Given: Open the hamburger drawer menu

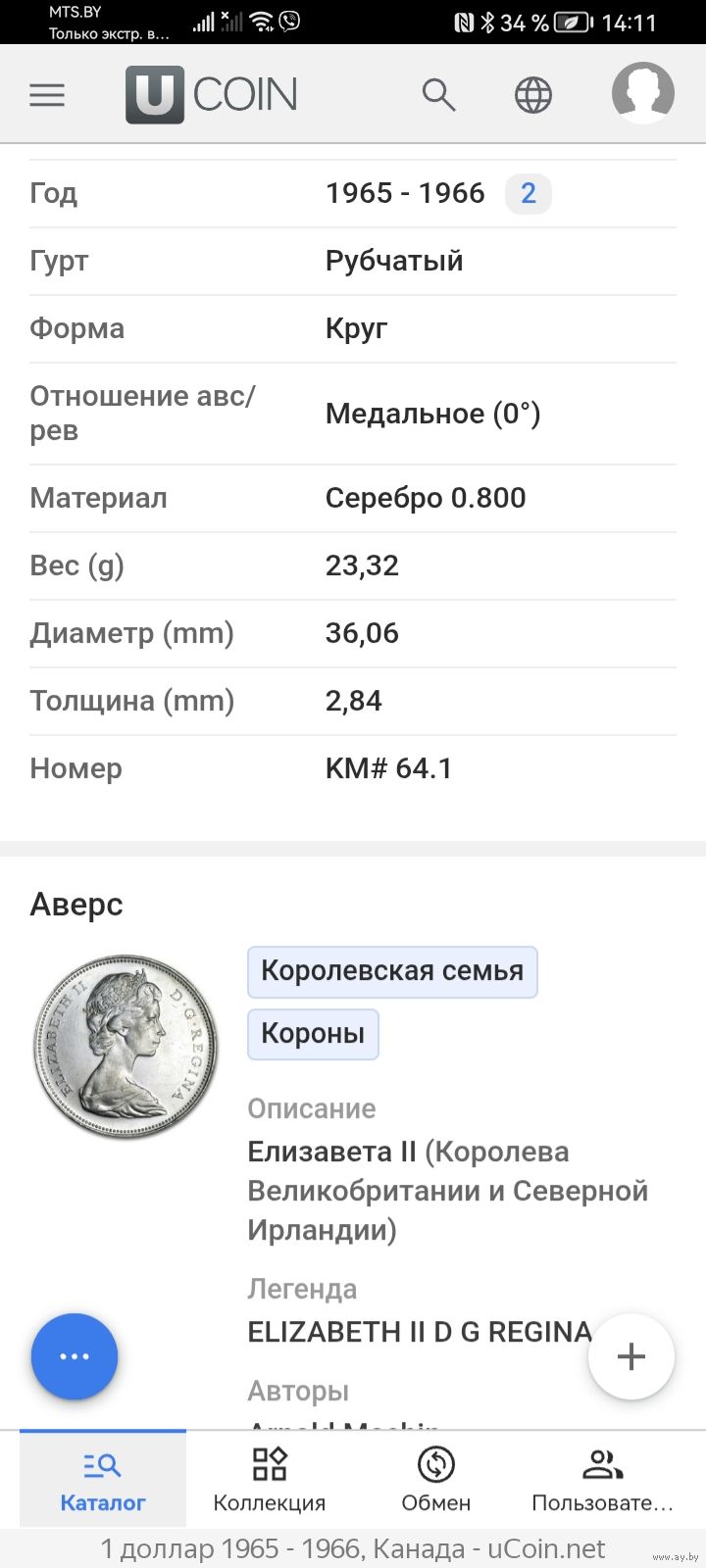Looking at the screenshot, I should (47, 95).
